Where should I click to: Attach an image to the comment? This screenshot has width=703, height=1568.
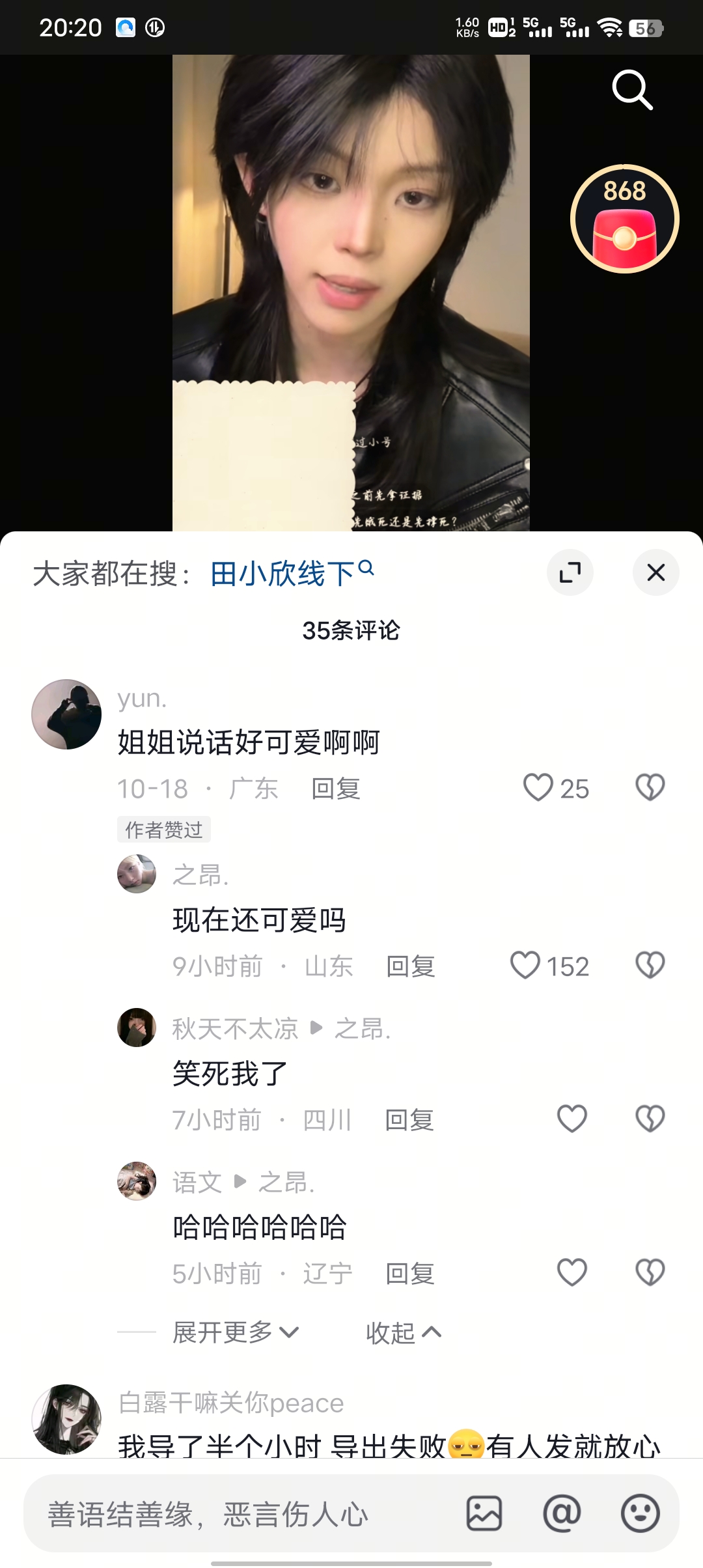[x=484, y=1513]
